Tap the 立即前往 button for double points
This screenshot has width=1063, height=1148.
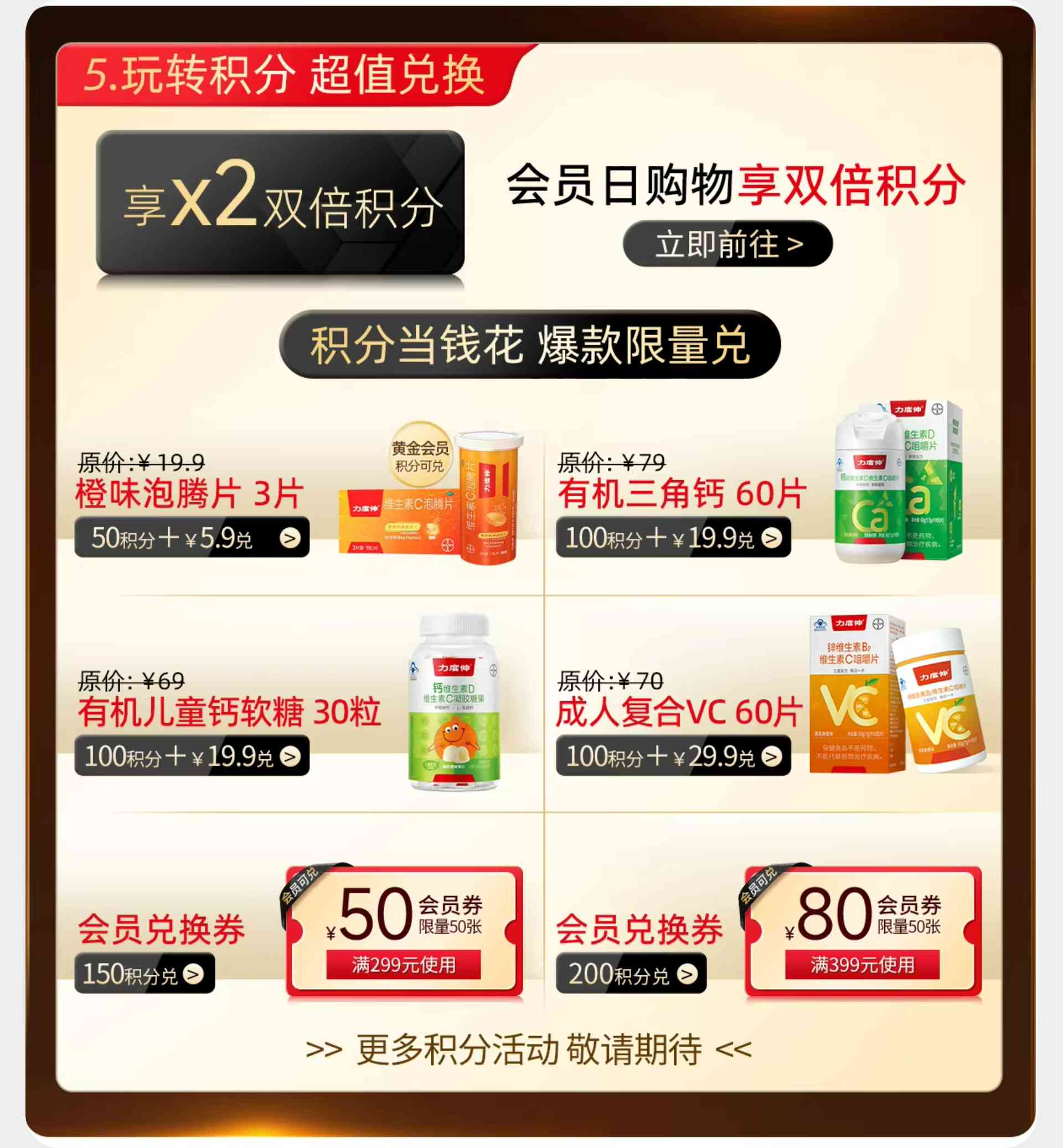[727, 244]
